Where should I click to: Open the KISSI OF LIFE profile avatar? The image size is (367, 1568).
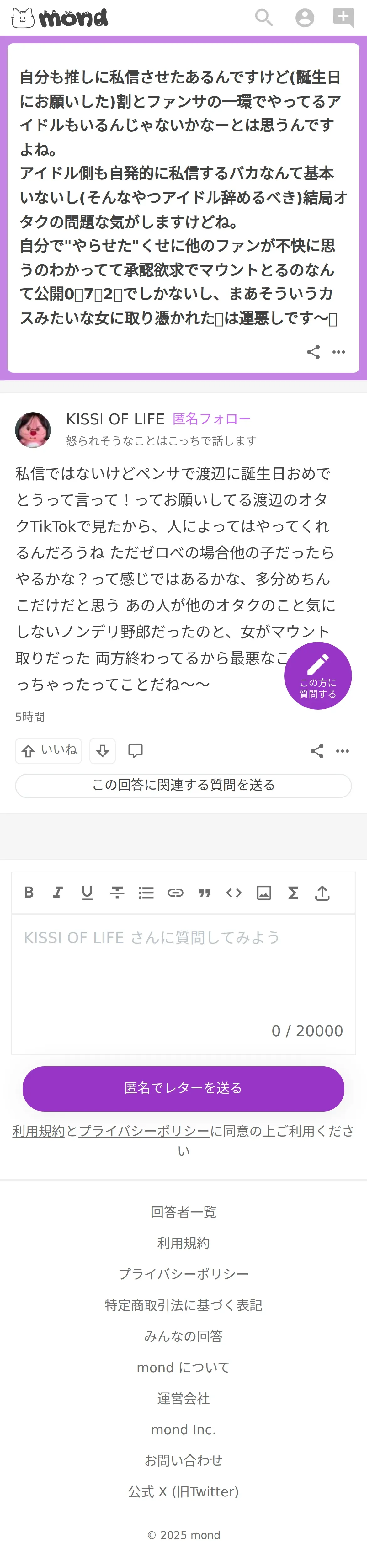click(33, 430)
